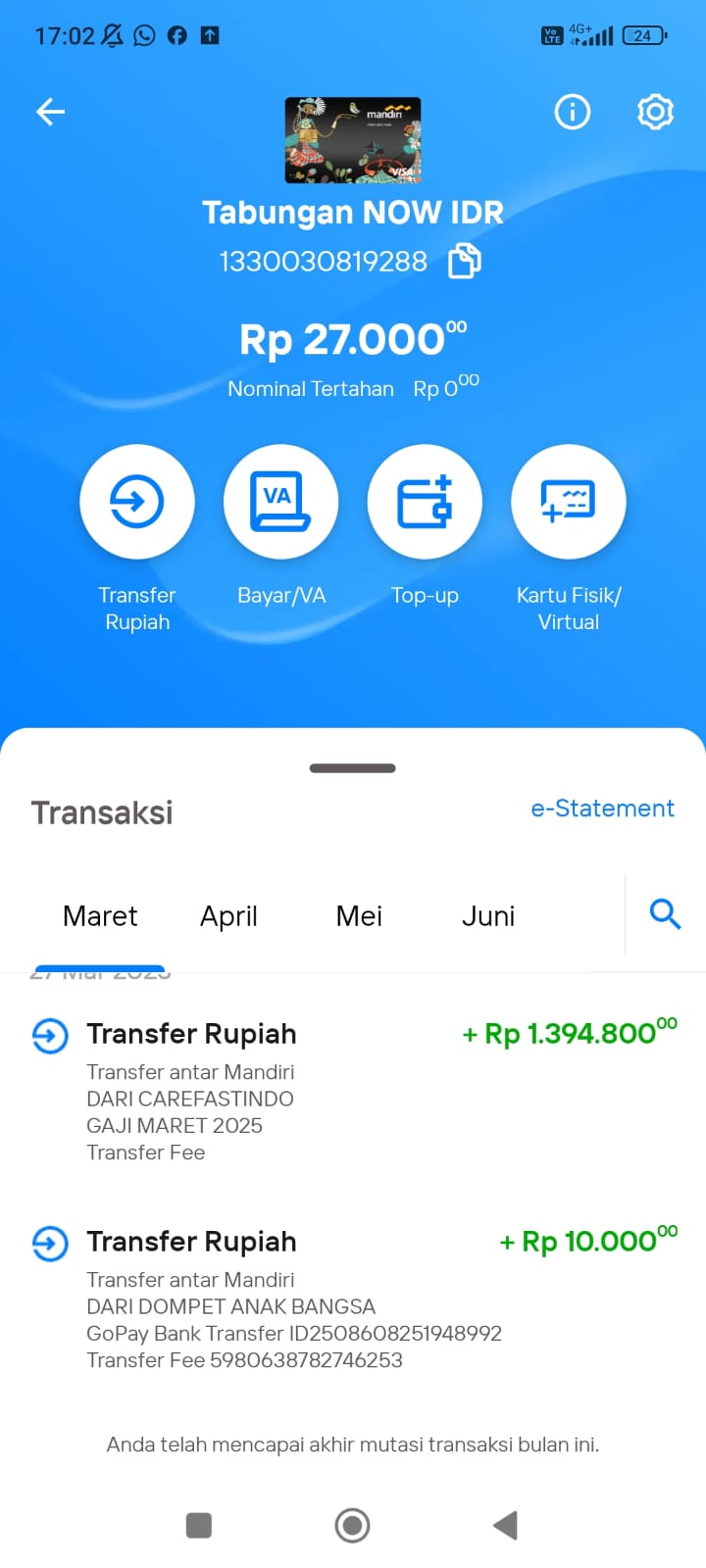Tap Transfer Rupiah shortcut button
706x1568 pixels.
click(x=137, y=502)
